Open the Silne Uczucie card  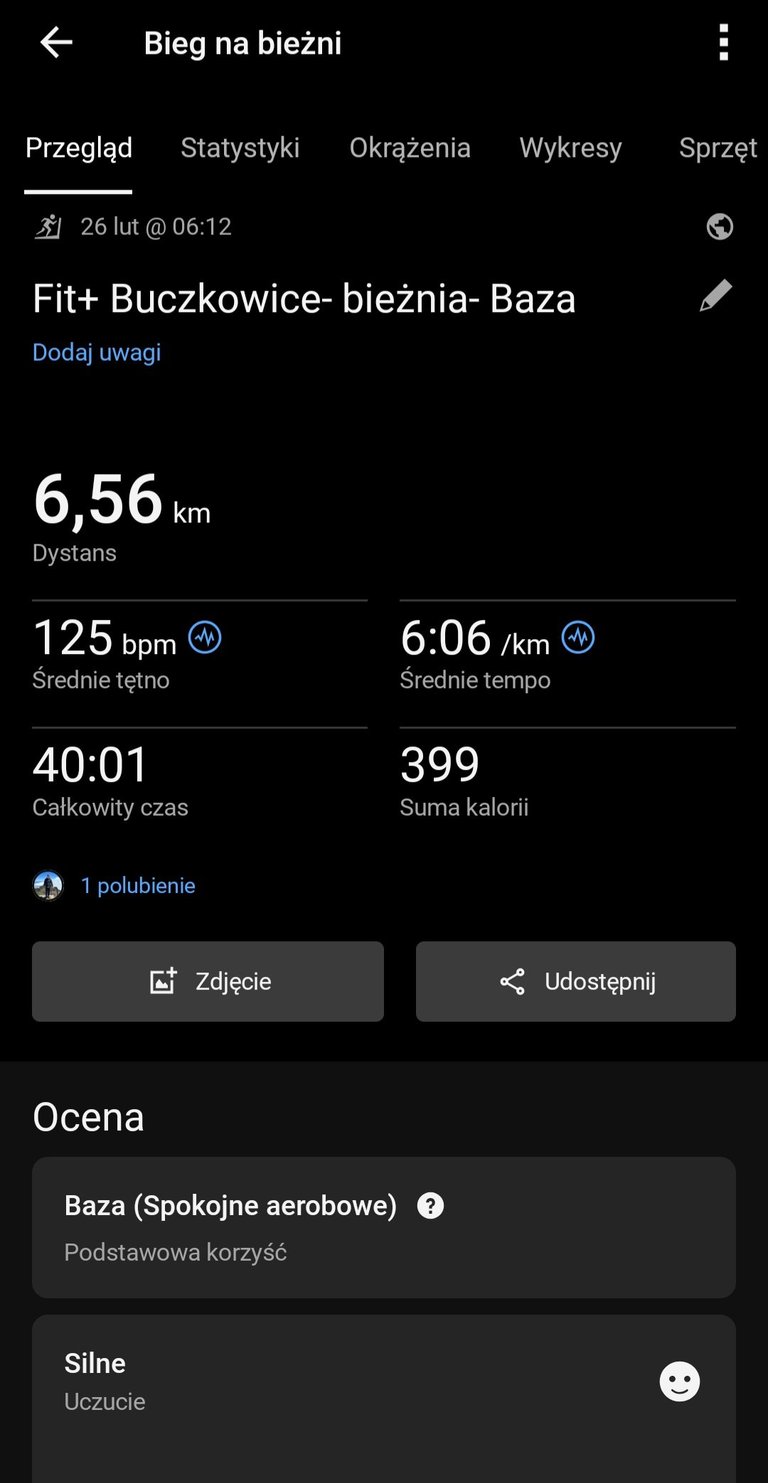click(x=384, y=1381)
